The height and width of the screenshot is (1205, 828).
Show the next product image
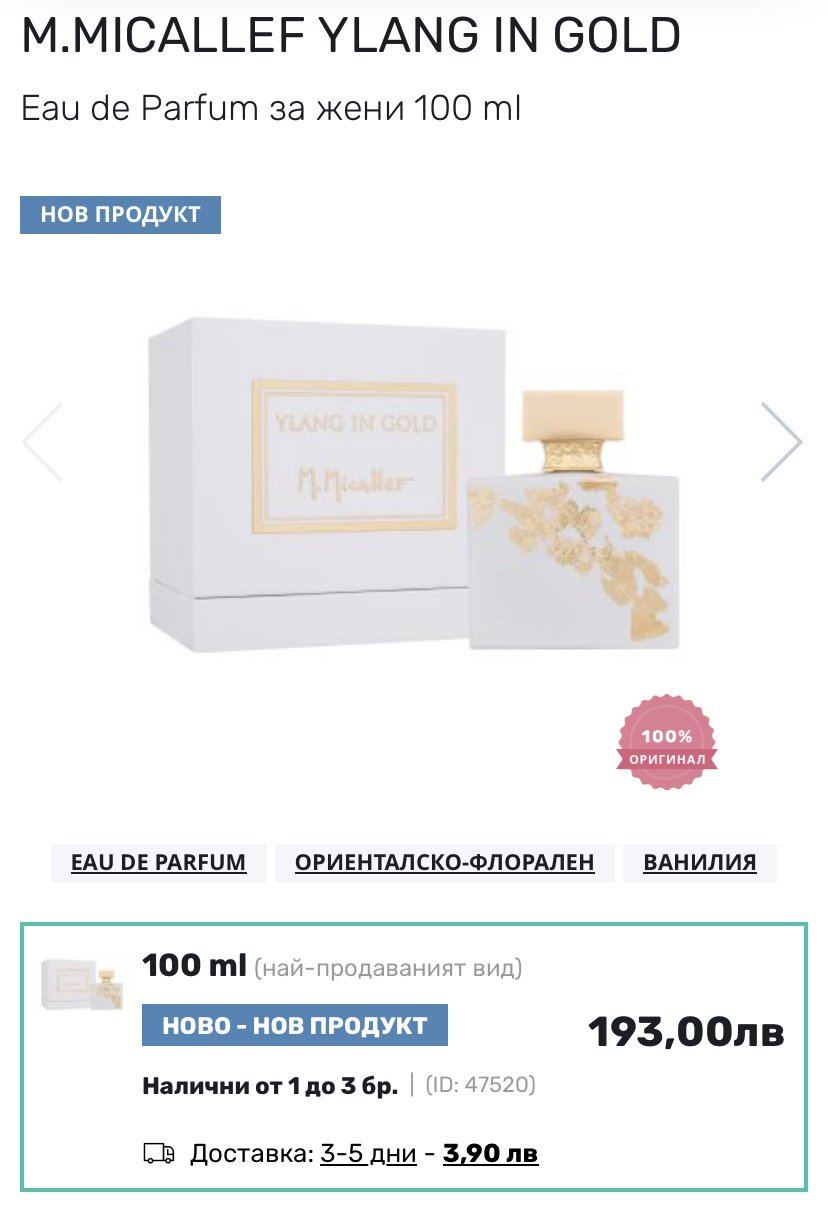[x=781, y=442]
